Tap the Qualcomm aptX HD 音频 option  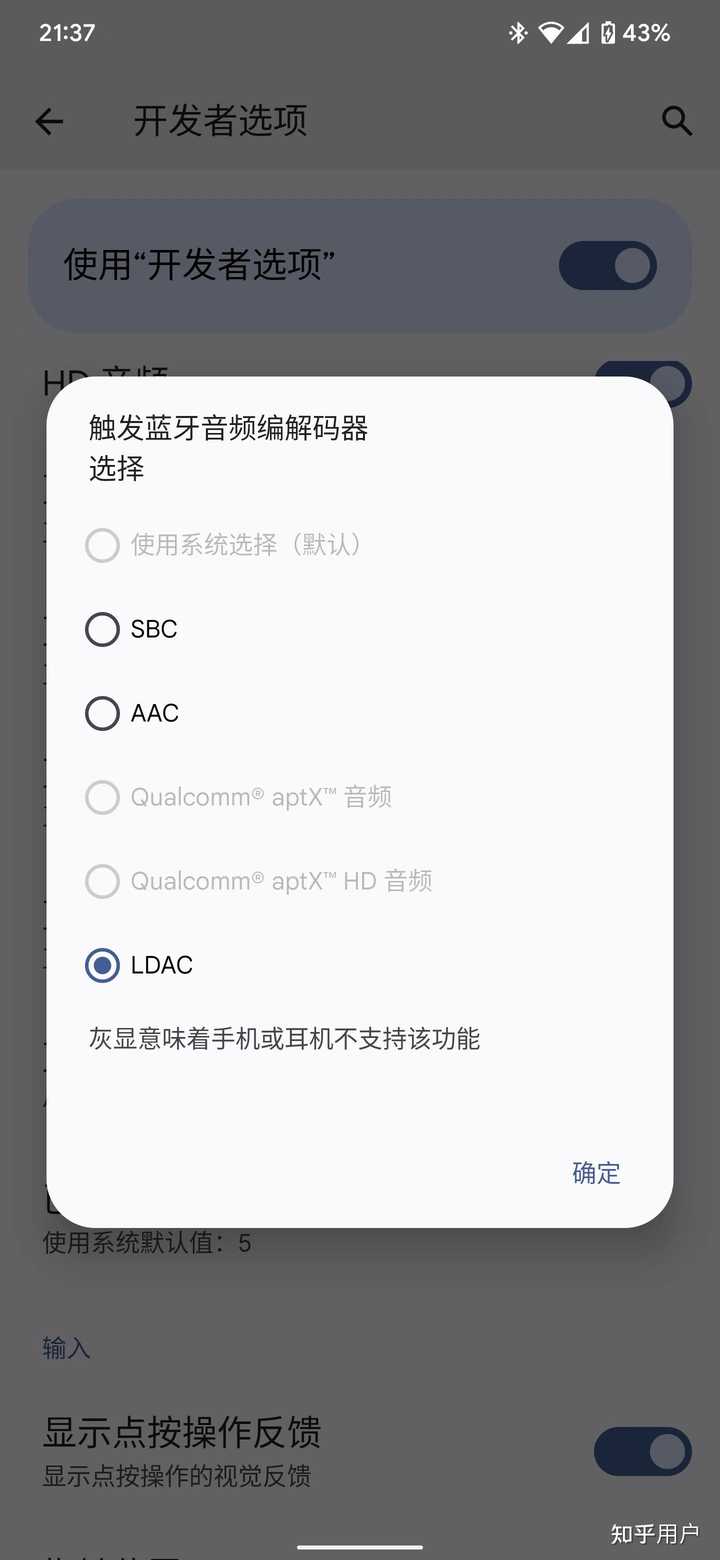point(101,881)
